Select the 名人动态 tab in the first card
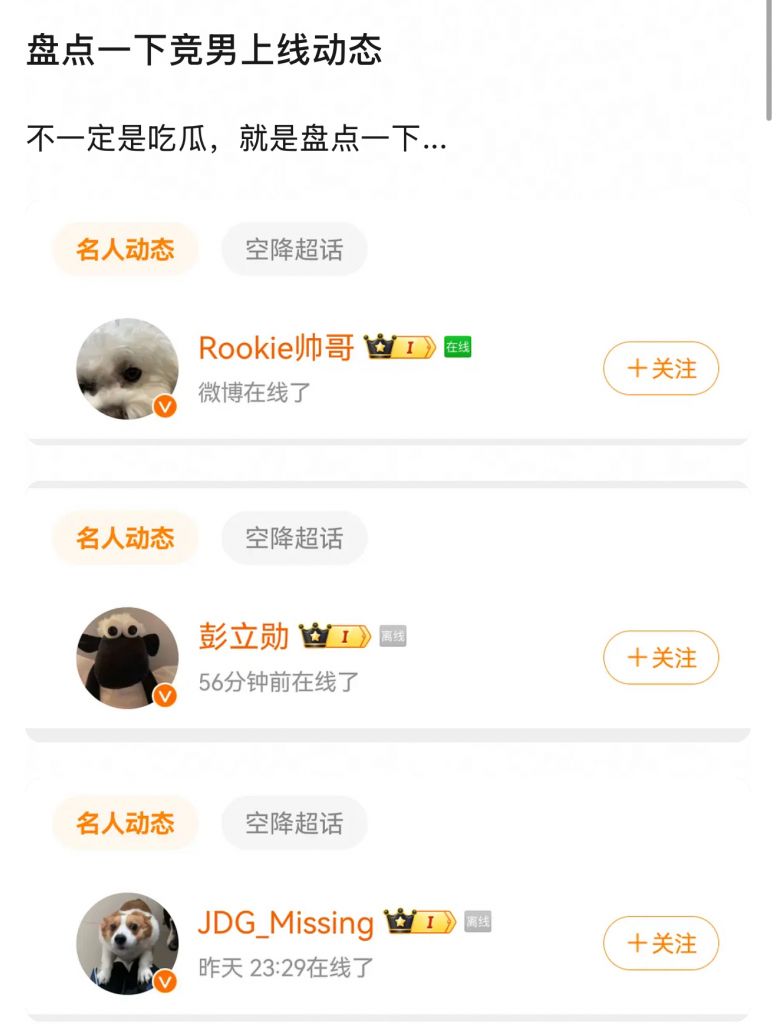Viewport: 777px width, 1024px height. 125,249
